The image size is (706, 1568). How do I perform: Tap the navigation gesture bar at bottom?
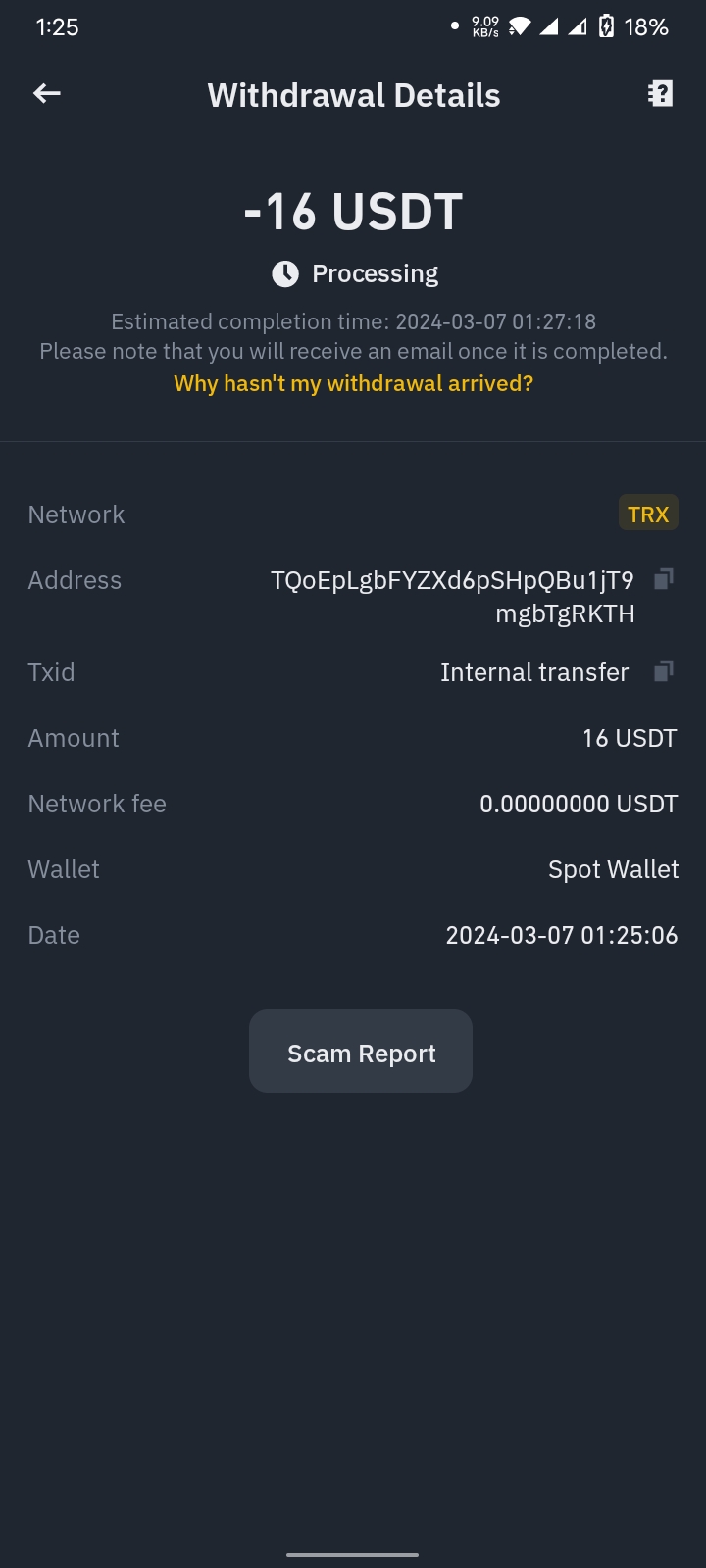pyautogui.click(x=353, y=1553)
